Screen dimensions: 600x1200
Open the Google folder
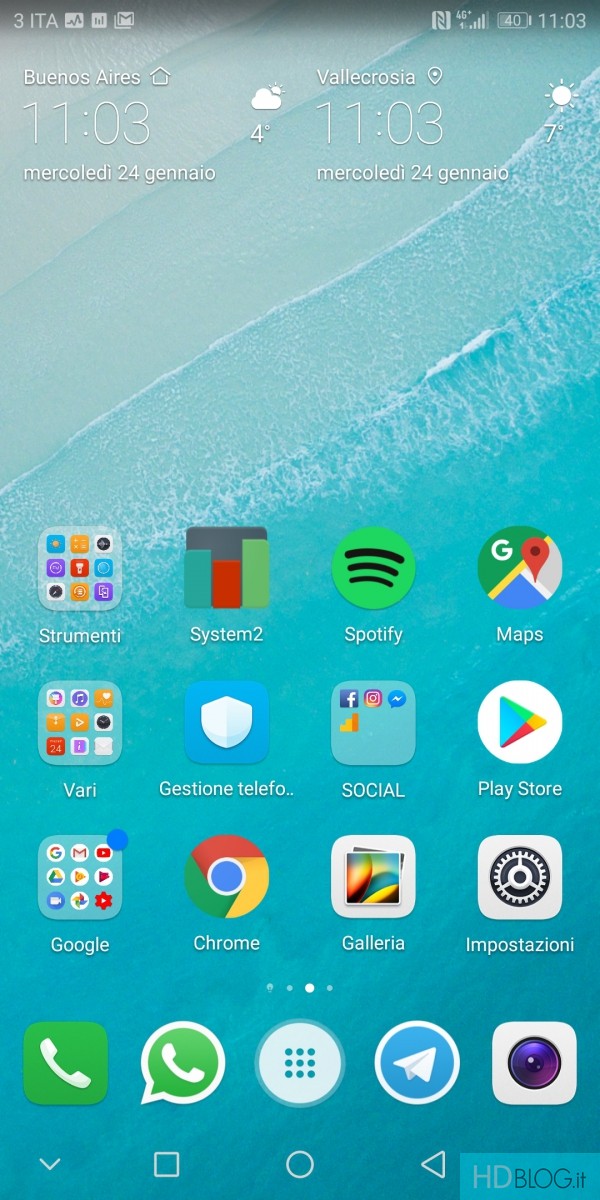pos(80,877)
